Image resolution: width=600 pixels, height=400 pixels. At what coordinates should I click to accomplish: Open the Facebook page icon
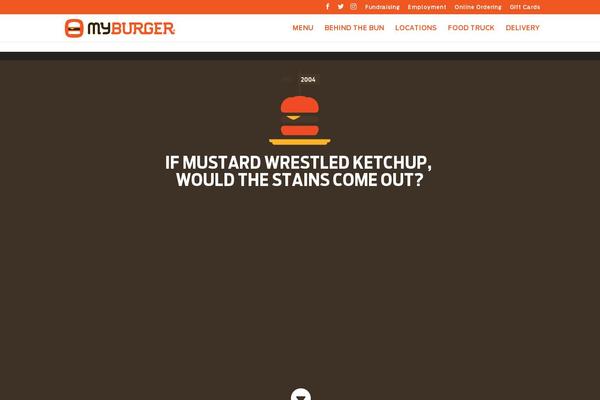point(327,6)
